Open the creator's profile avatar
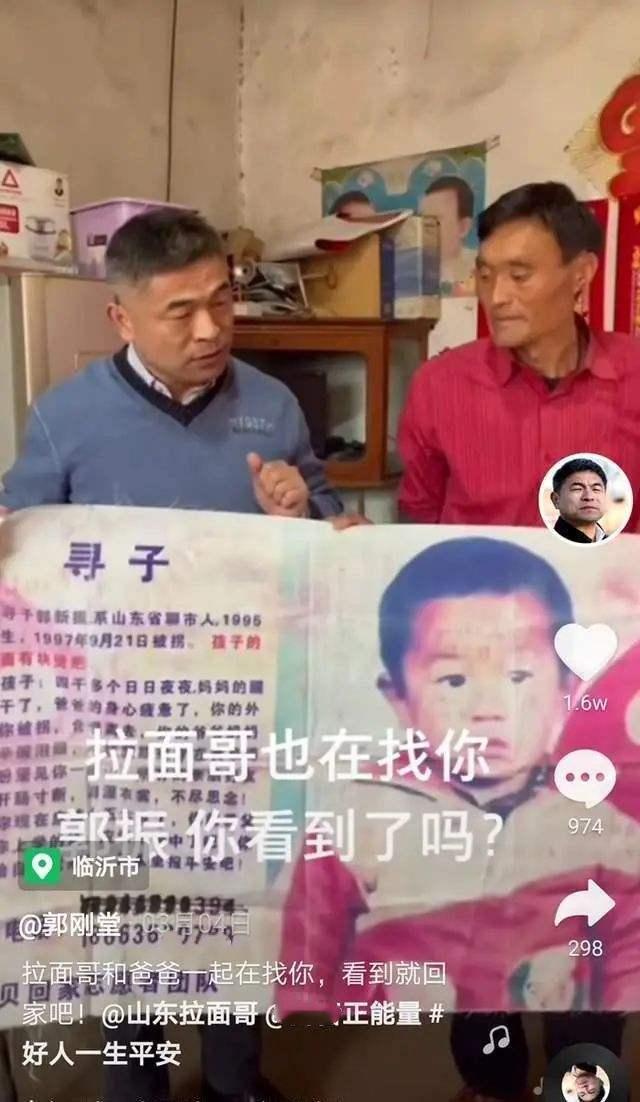This screenshot has width=640, height=1102. coord(585,500)
